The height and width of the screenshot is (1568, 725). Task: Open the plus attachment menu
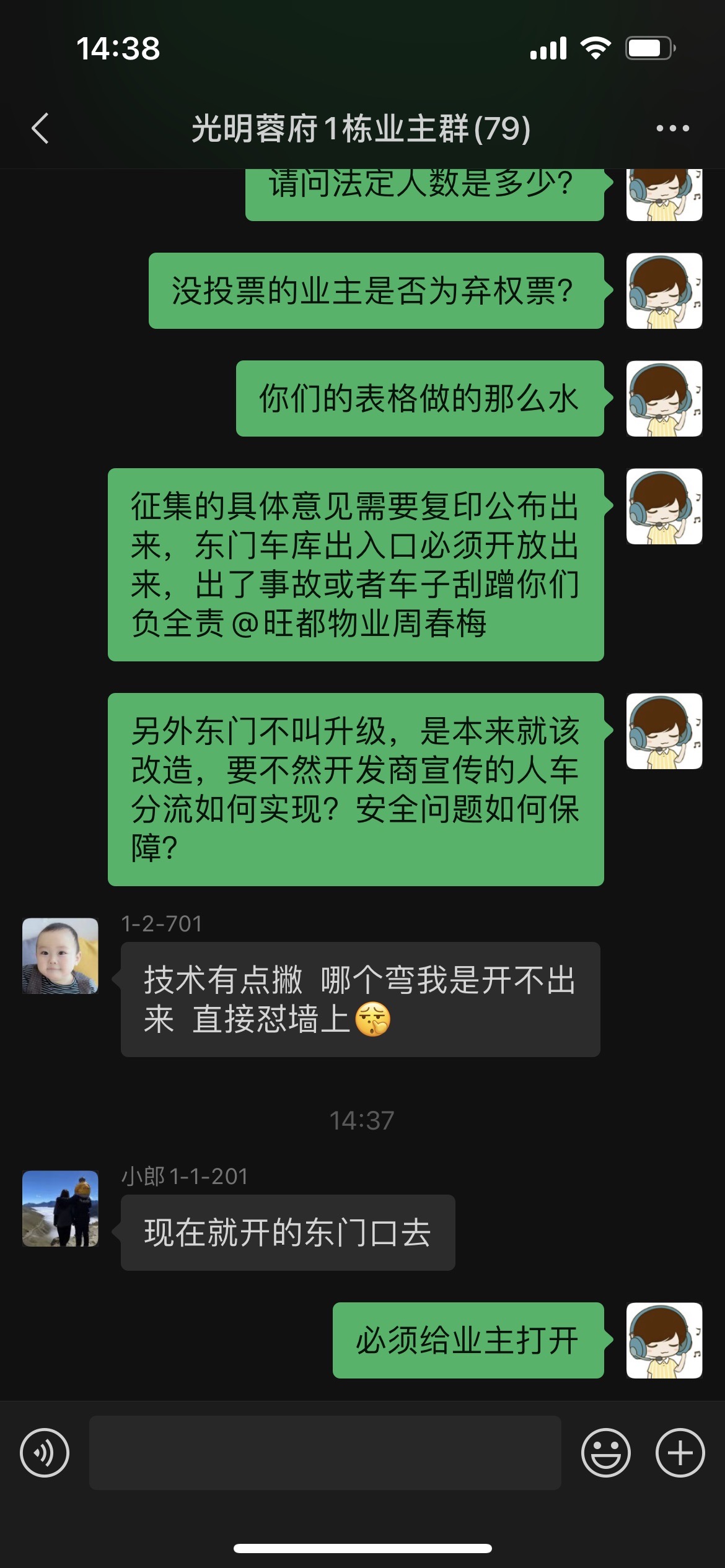click(680, 1453)
